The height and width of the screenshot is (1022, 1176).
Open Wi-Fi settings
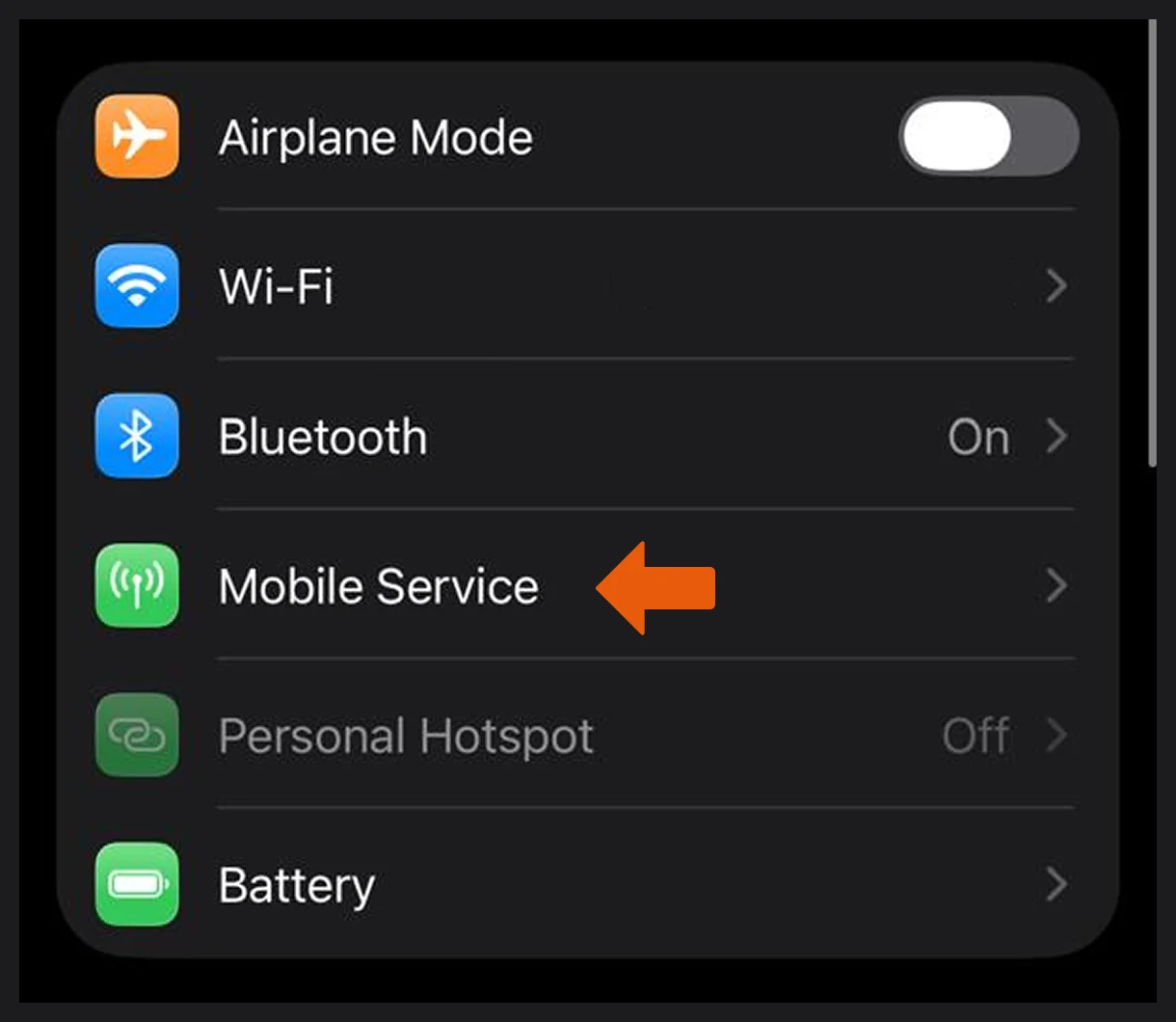pyautogui.click(x=276, y=286)
